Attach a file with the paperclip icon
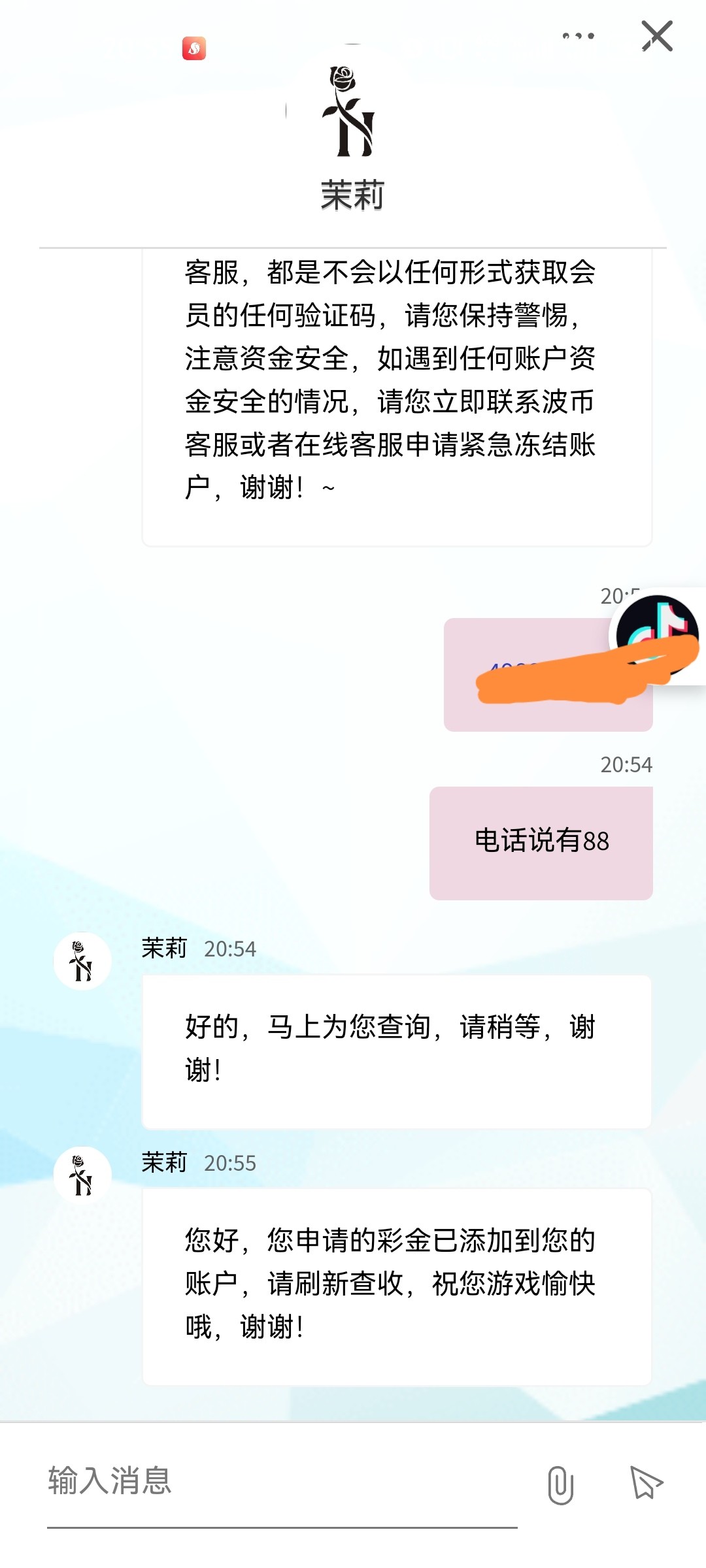Viewport: 706px width, 1568px height. 560,1484
